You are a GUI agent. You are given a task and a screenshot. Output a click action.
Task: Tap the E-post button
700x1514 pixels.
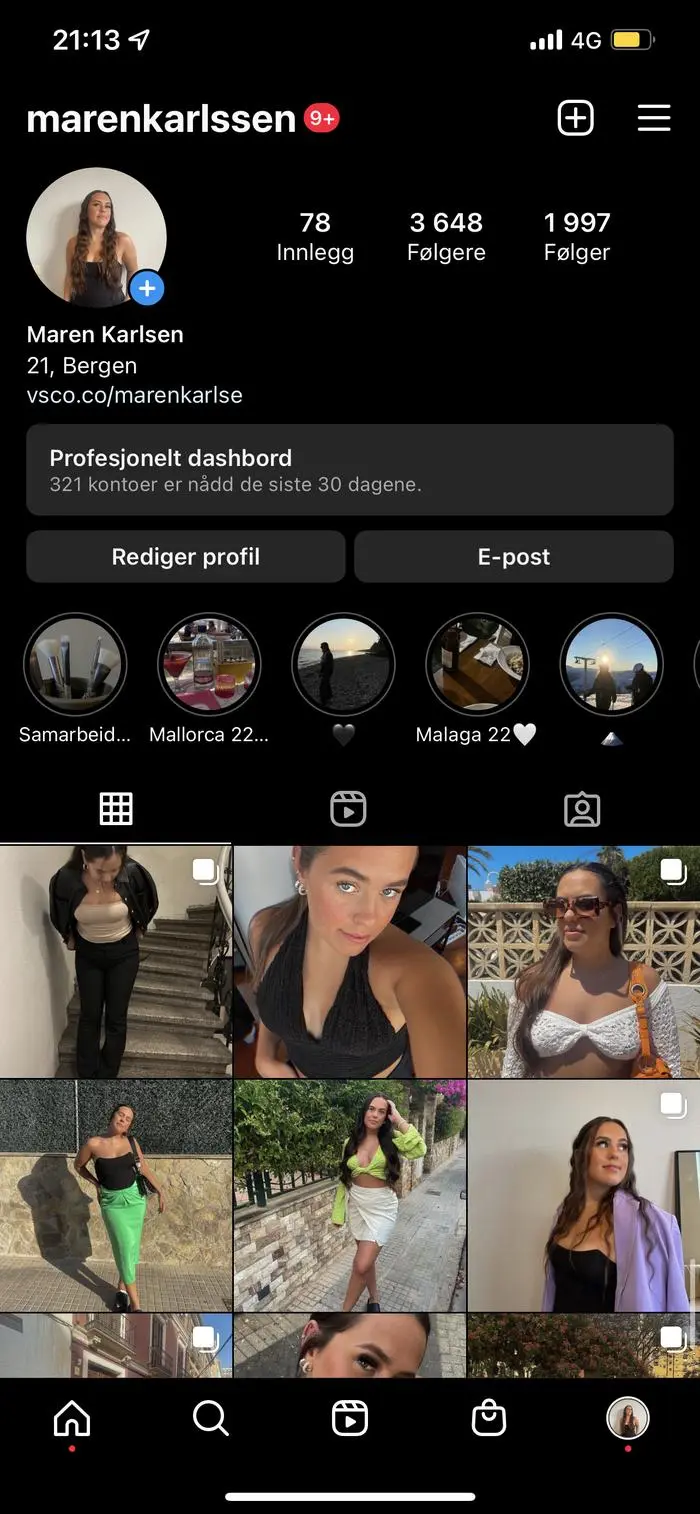(514, 557)
